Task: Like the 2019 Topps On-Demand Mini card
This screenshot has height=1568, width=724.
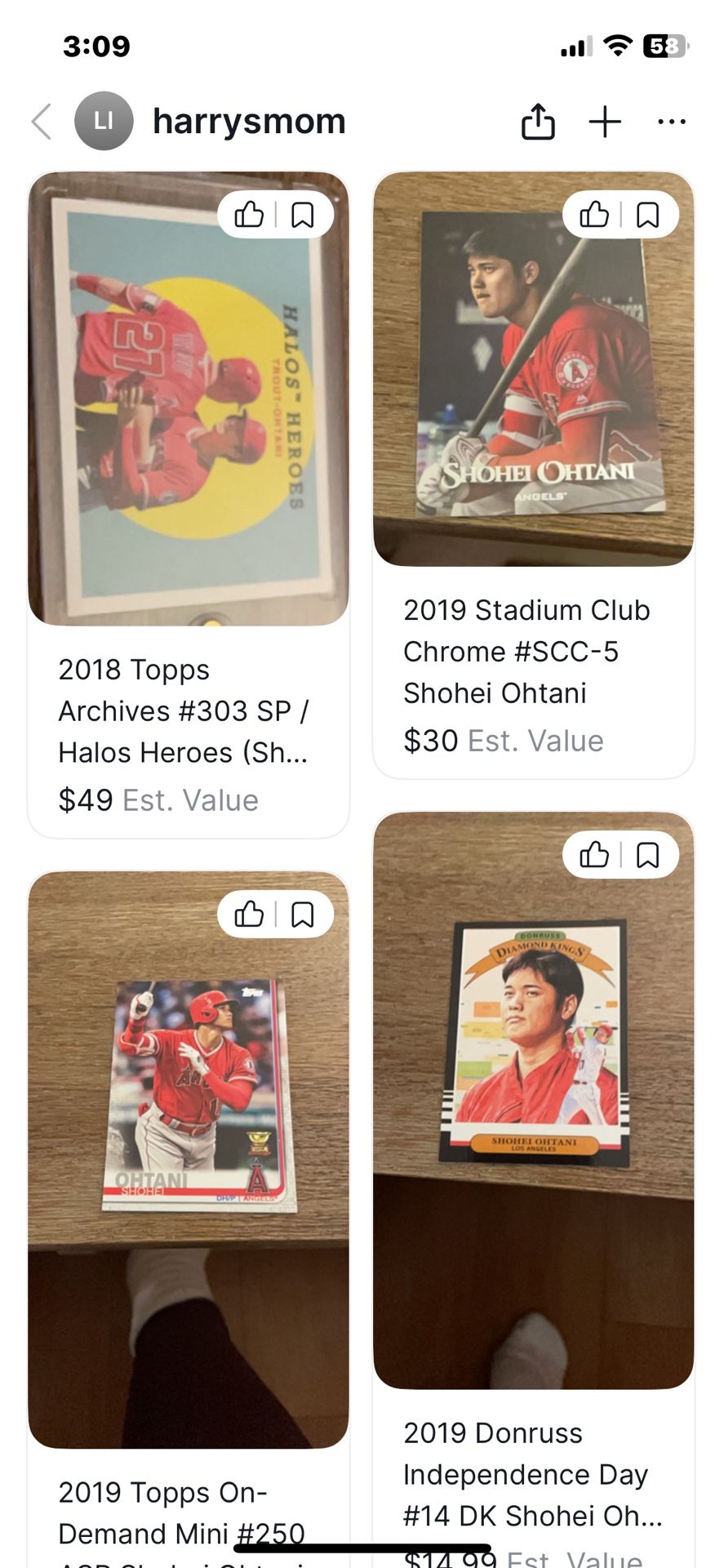Action: (x=249, y=914)
